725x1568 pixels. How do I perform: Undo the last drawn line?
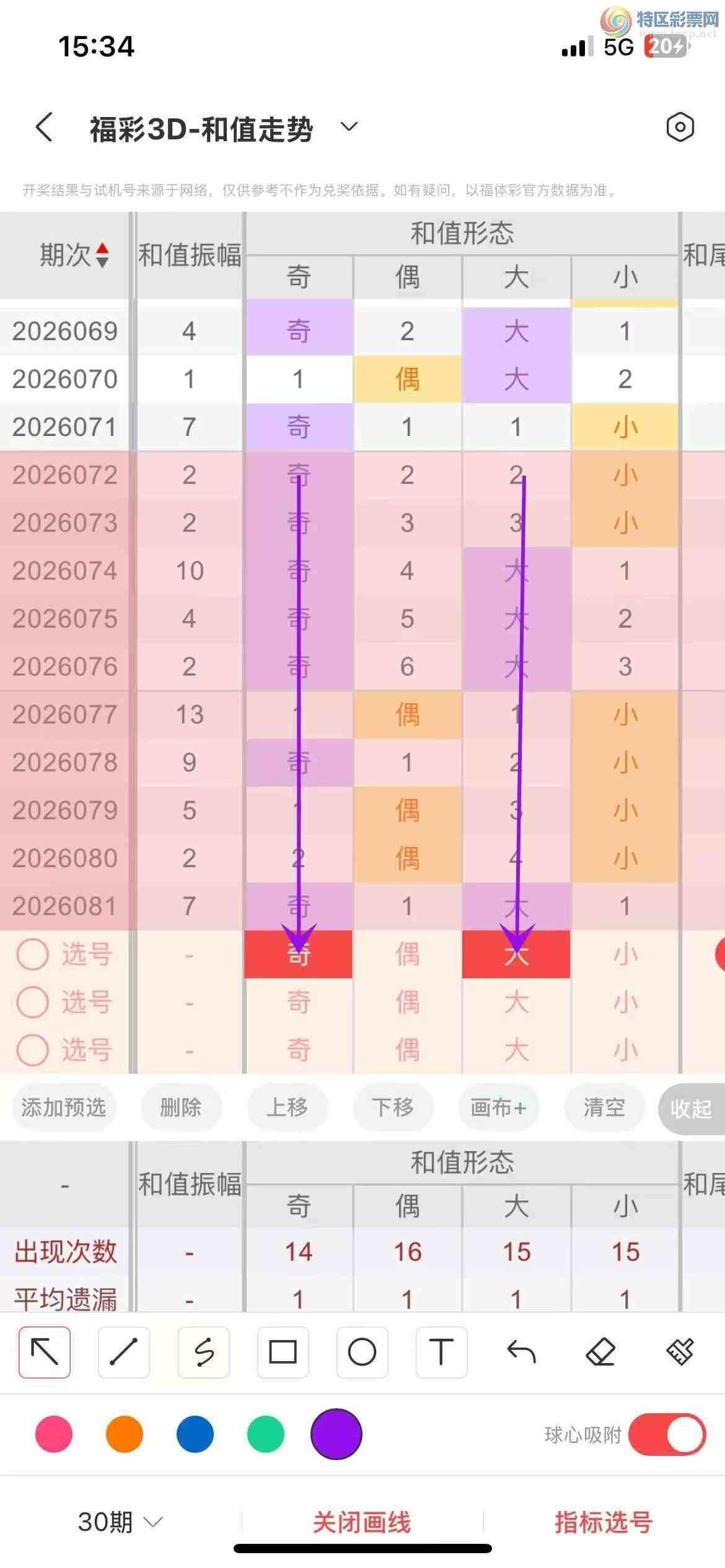coord(521,1352)
